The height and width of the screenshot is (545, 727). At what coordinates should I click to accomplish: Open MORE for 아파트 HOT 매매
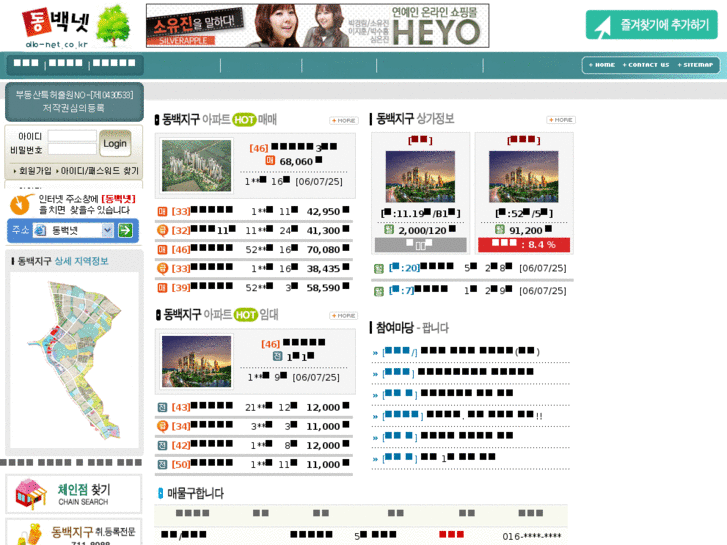pyautogui.click(x=343, y=120)
